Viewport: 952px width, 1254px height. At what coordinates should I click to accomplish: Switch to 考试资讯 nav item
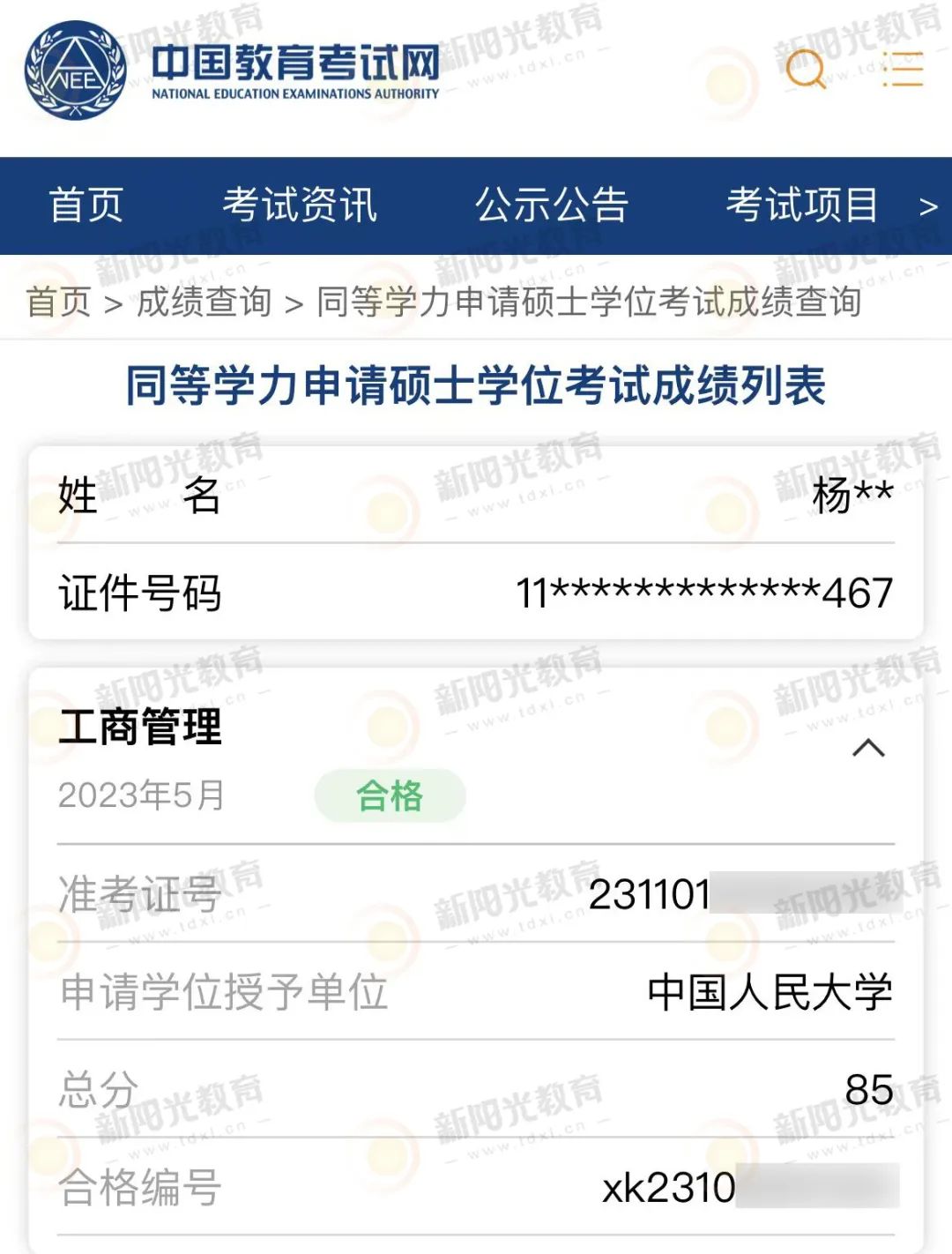[x=300, y=205]
